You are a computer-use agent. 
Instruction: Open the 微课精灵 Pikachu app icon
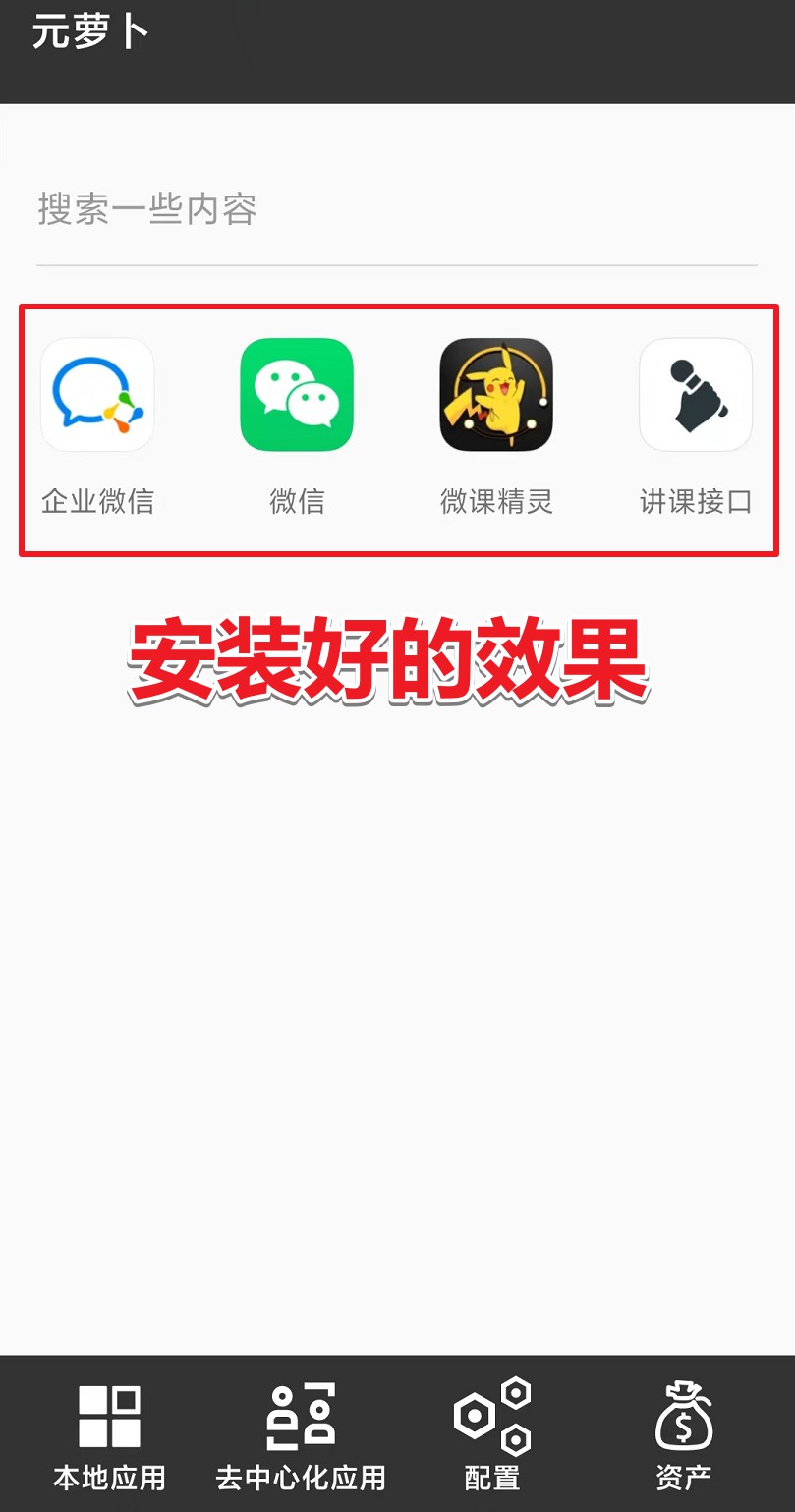tap(495, 394)
